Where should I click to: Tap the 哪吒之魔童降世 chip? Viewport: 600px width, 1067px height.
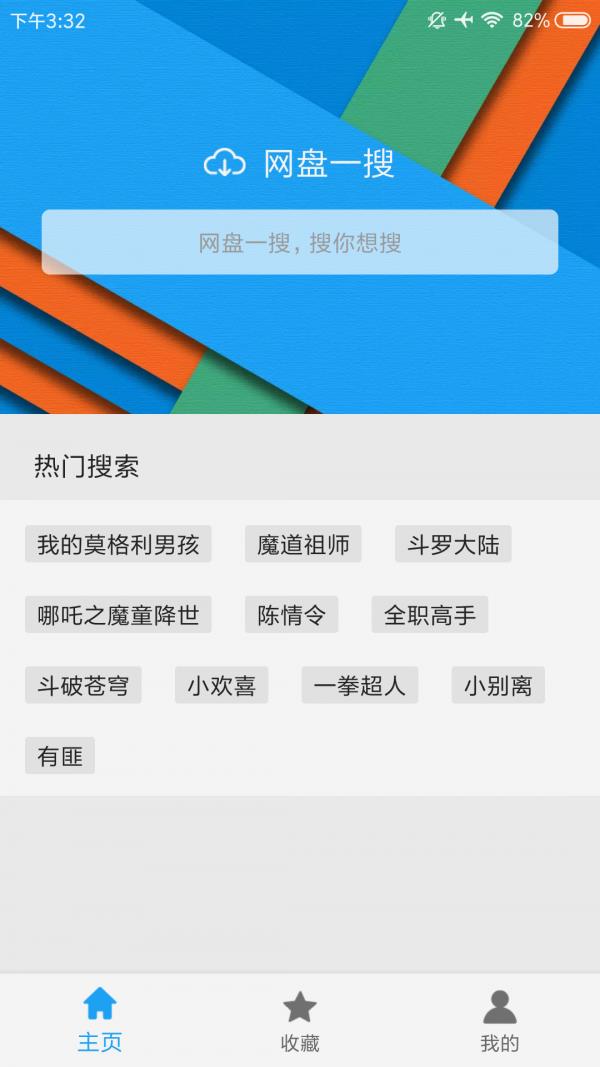[x=118, y=615]
